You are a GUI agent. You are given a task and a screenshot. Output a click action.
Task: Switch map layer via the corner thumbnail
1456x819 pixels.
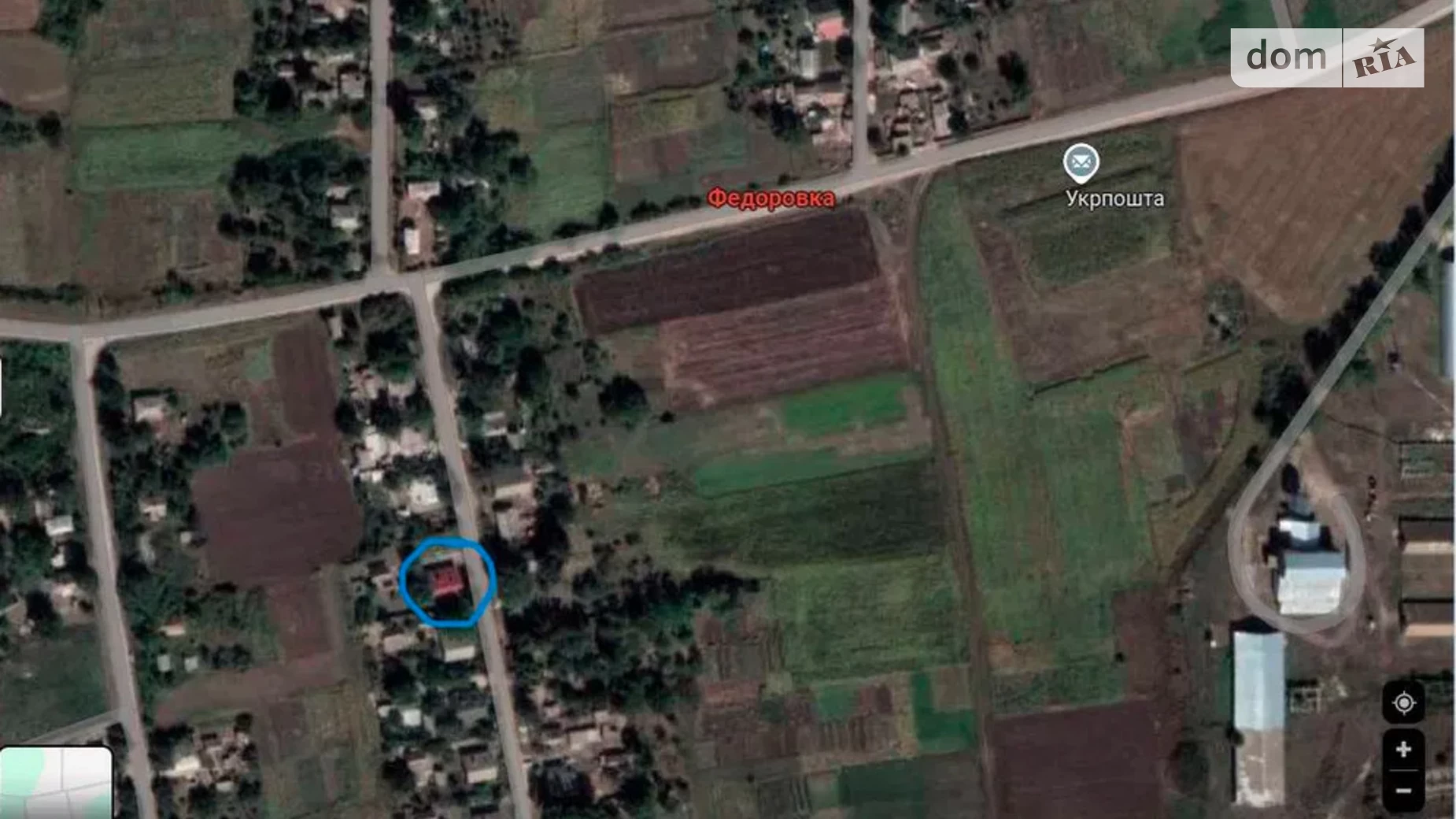[x=57, y=783]
